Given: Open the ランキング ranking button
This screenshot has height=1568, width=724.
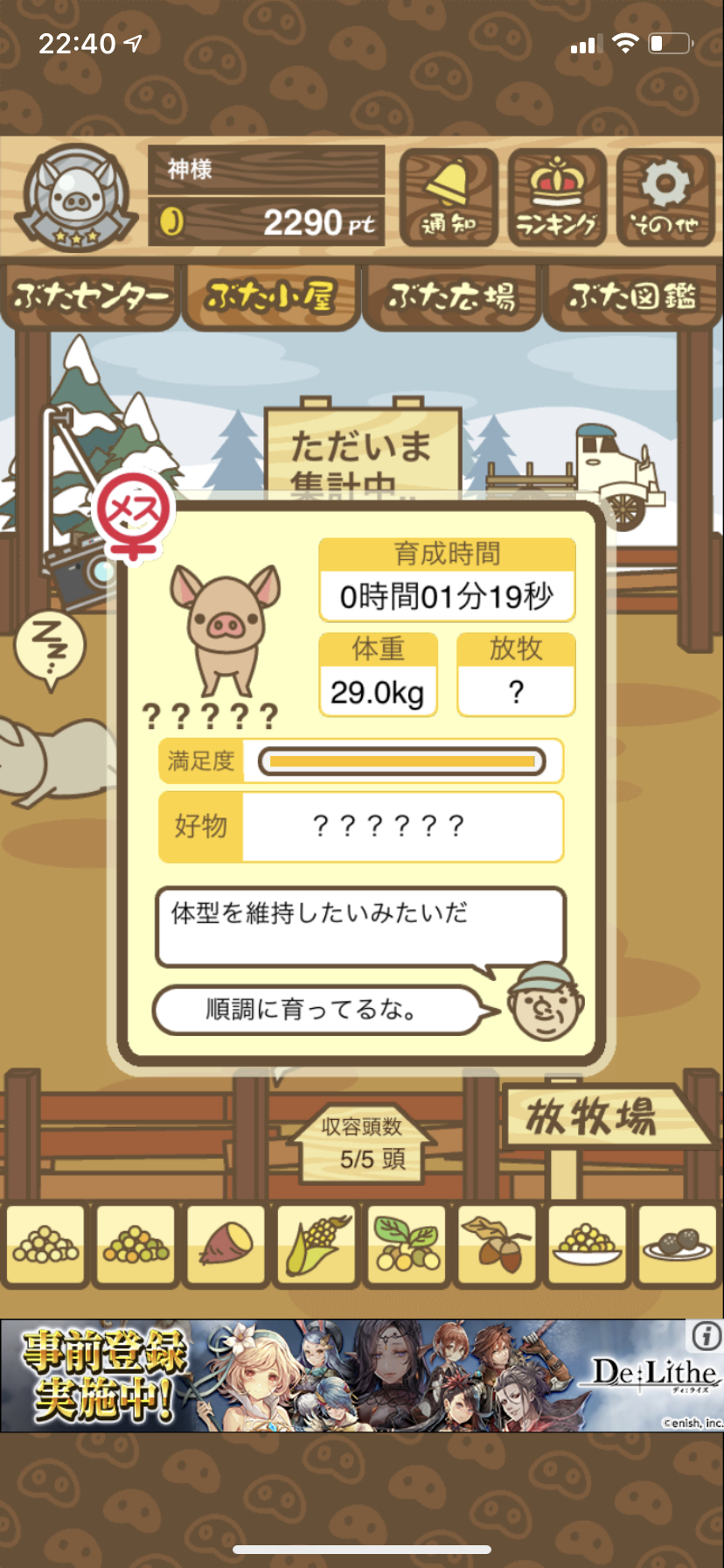Looking at the screenshot, I should pyautogui.click(x=557, y=197).
